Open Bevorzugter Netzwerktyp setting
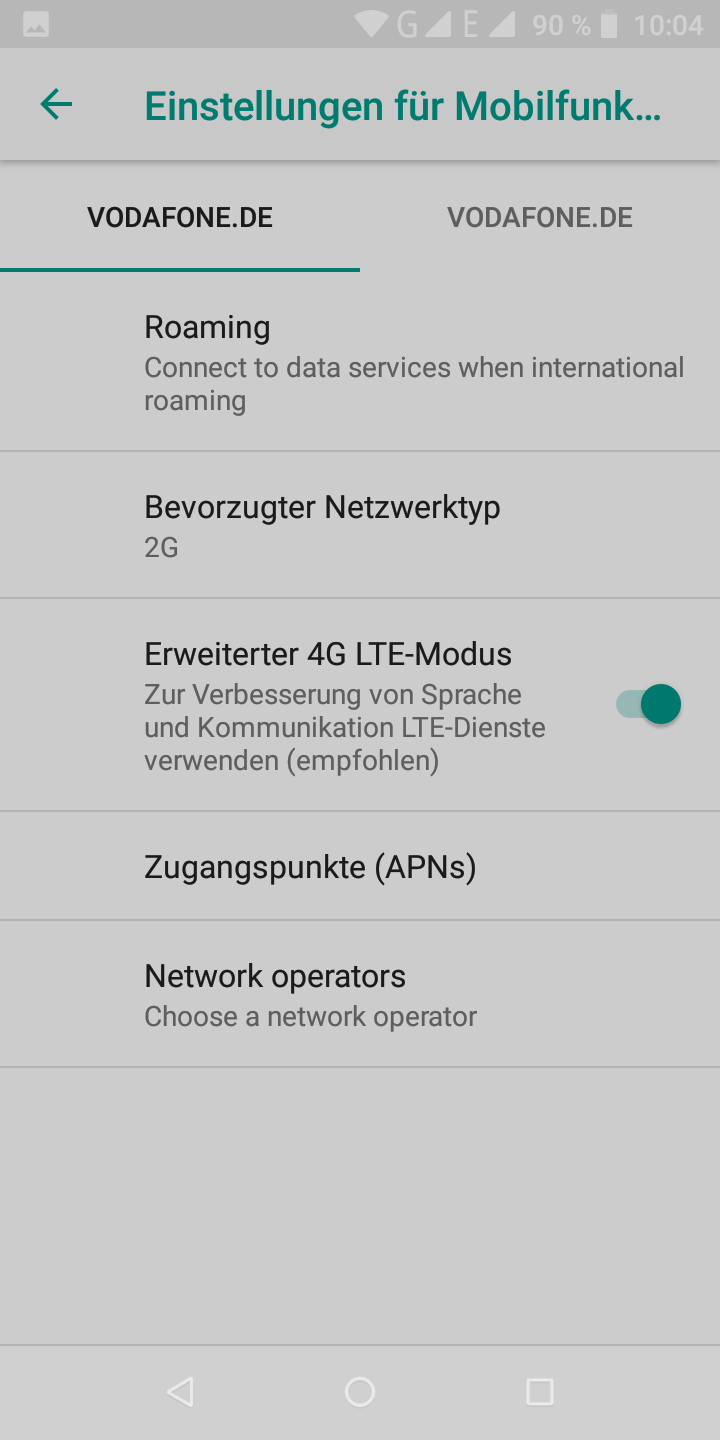 [x=360, y=525]
